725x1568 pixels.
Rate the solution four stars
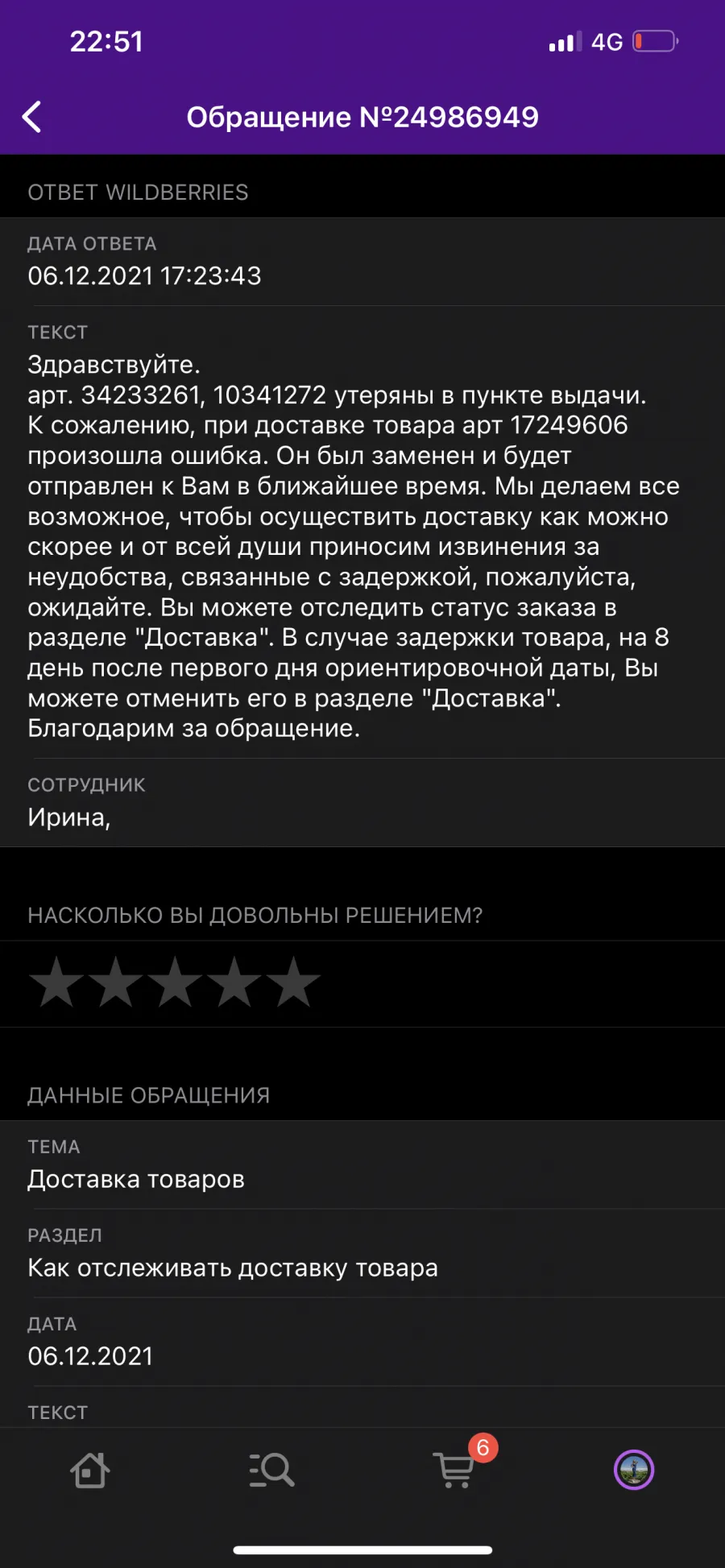click(234, 982)
